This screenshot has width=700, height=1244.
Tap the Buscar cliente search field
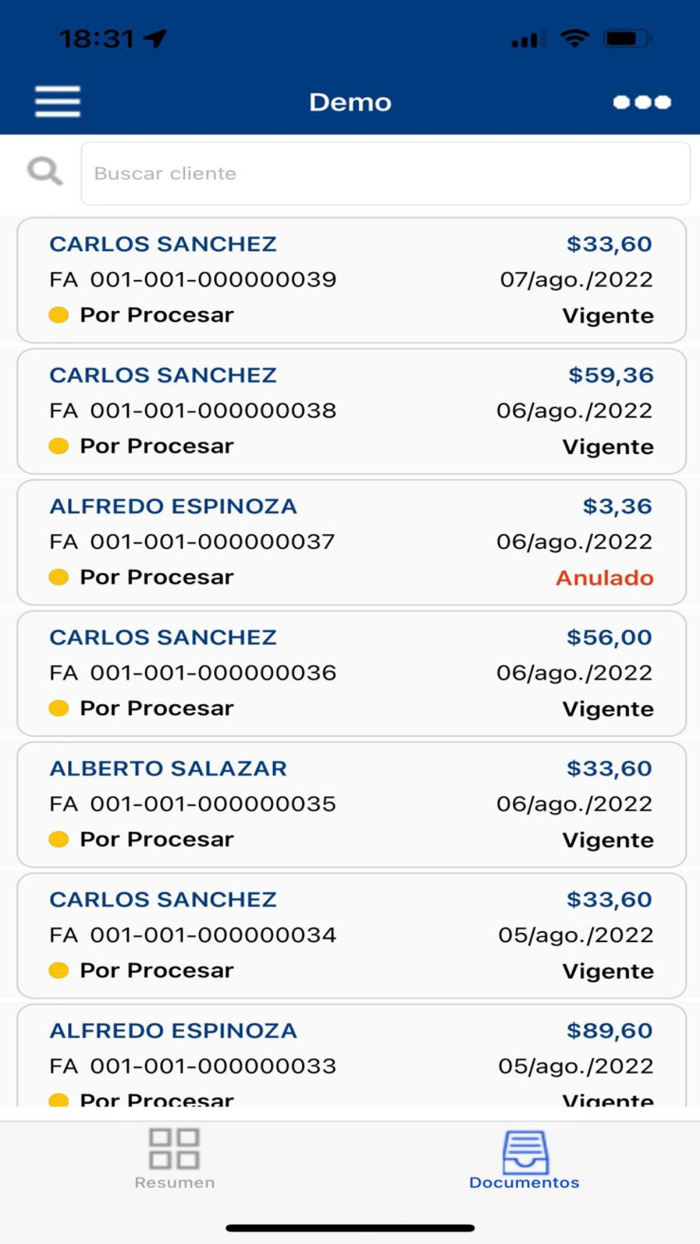tap(385, 174)
